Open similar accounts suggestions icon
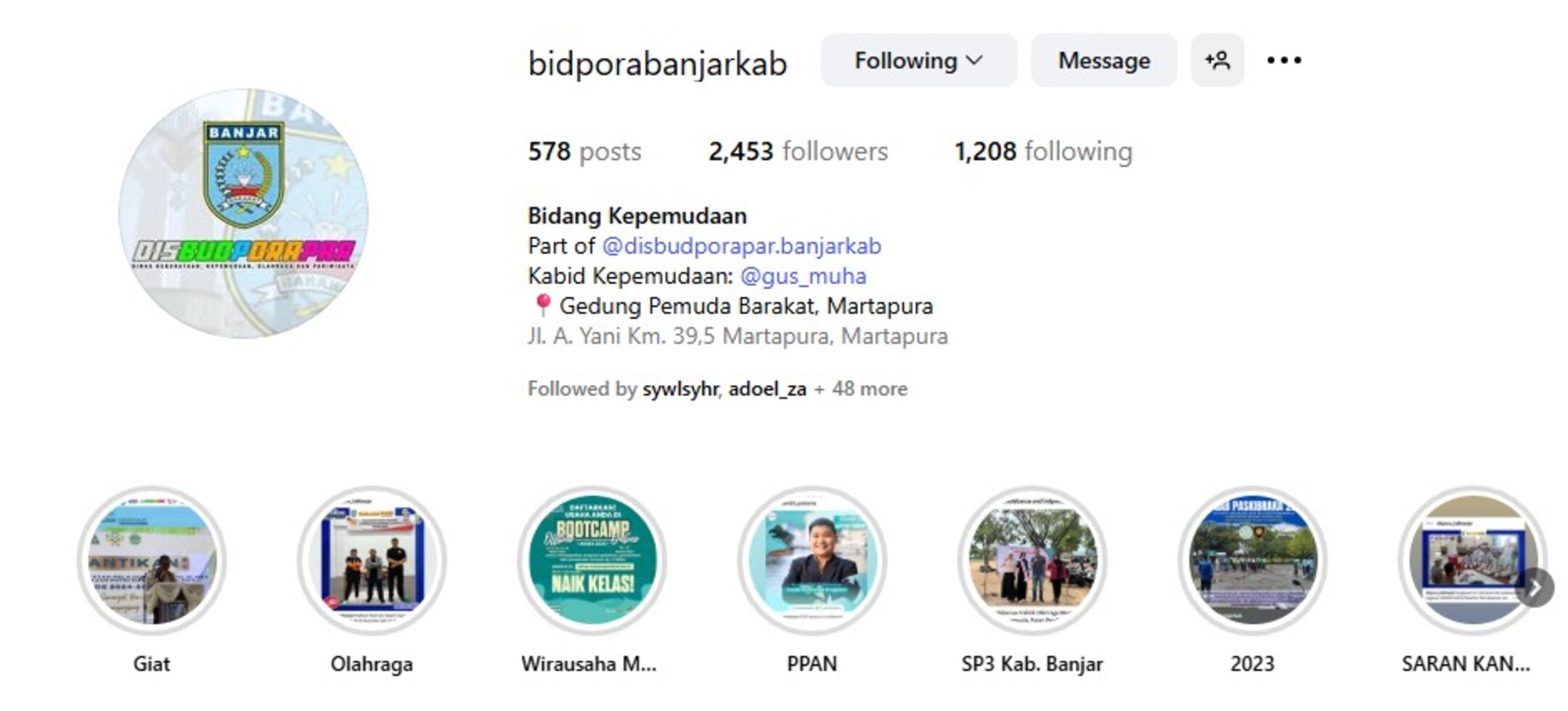The height and width of the screenshot is (711, 1568). click(x=1217, y=60)
